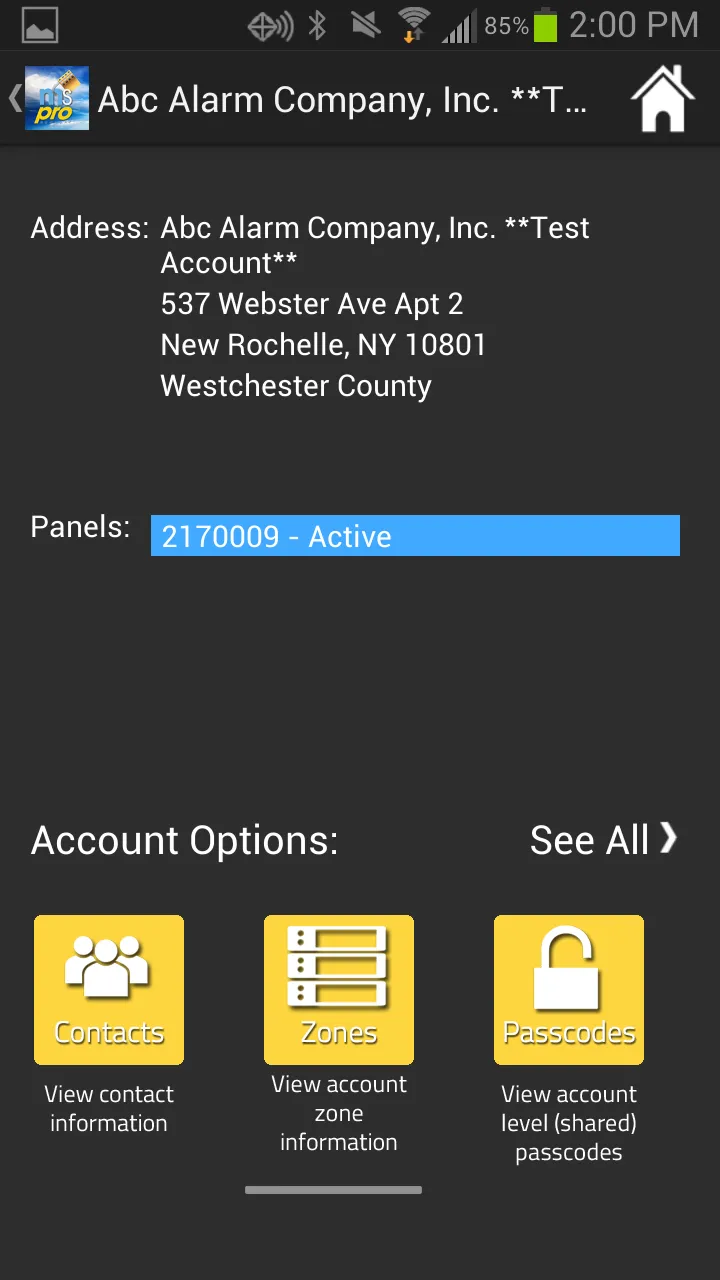
Task: Open the Zones icon for account zone information
Action: point(338,989)
